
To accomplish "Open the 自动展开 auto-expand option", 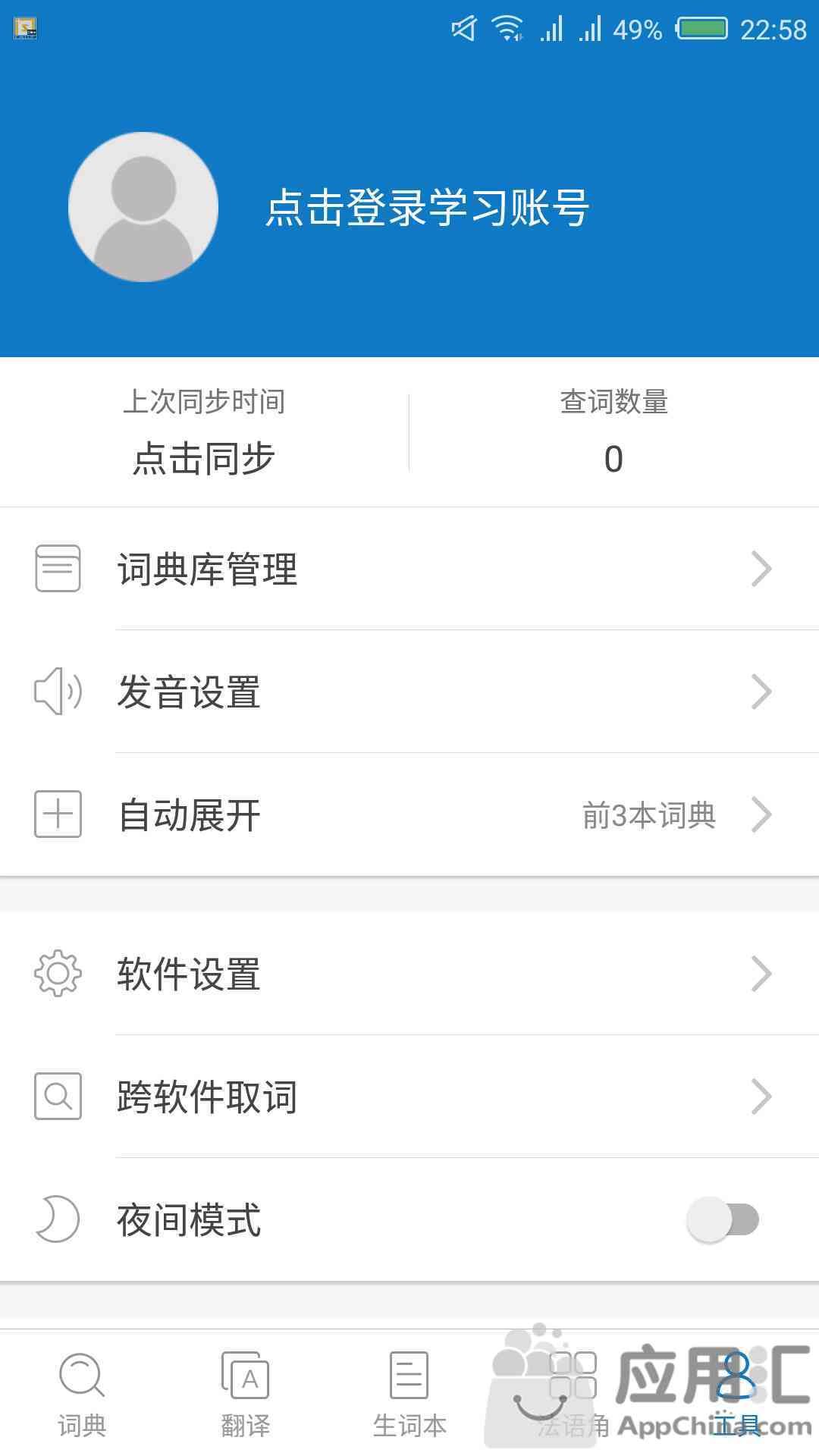I will coord(409,814).
